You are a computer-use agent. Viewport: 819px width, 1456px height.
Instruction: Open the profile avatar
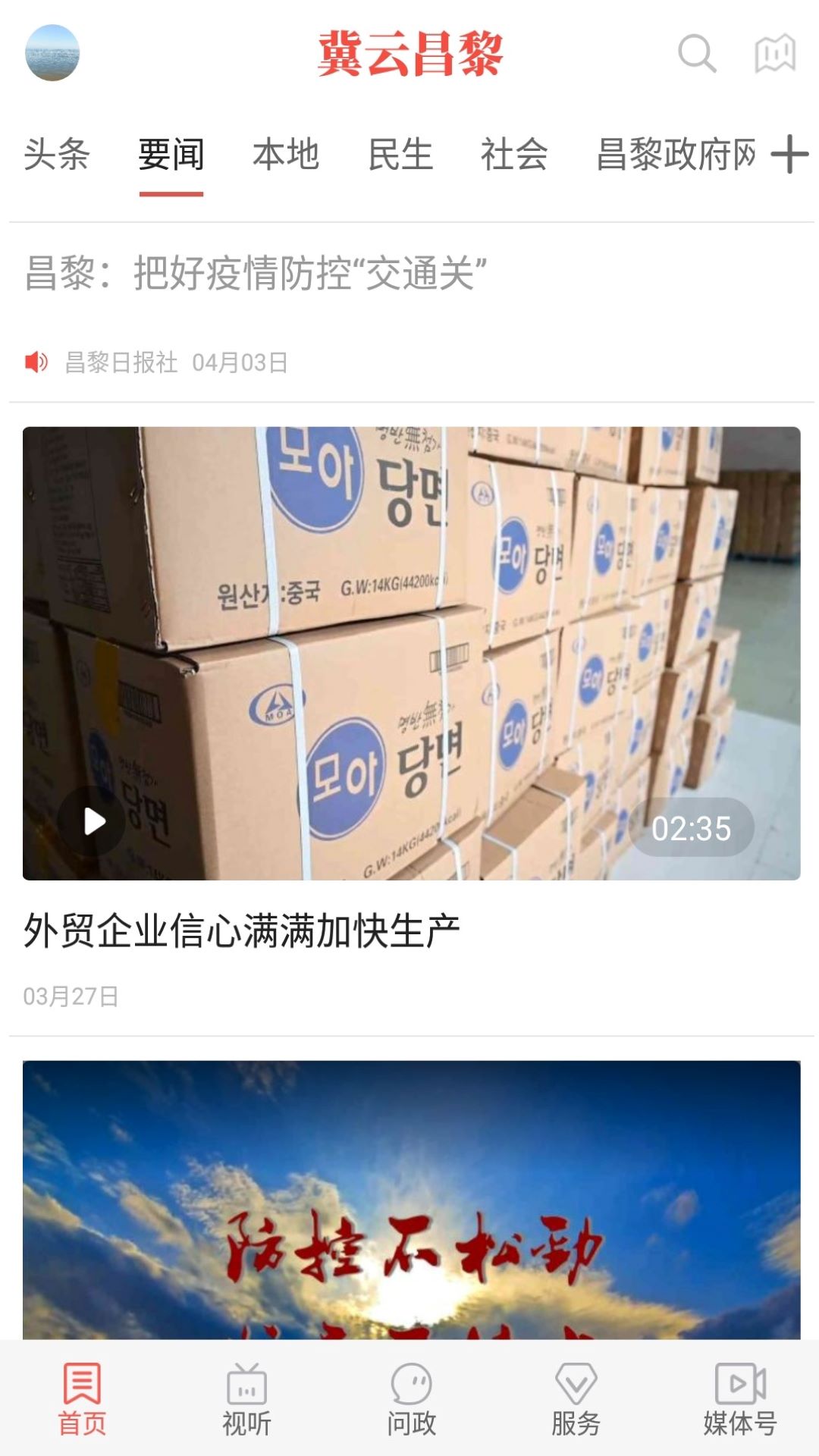click(x=52, y=53)
